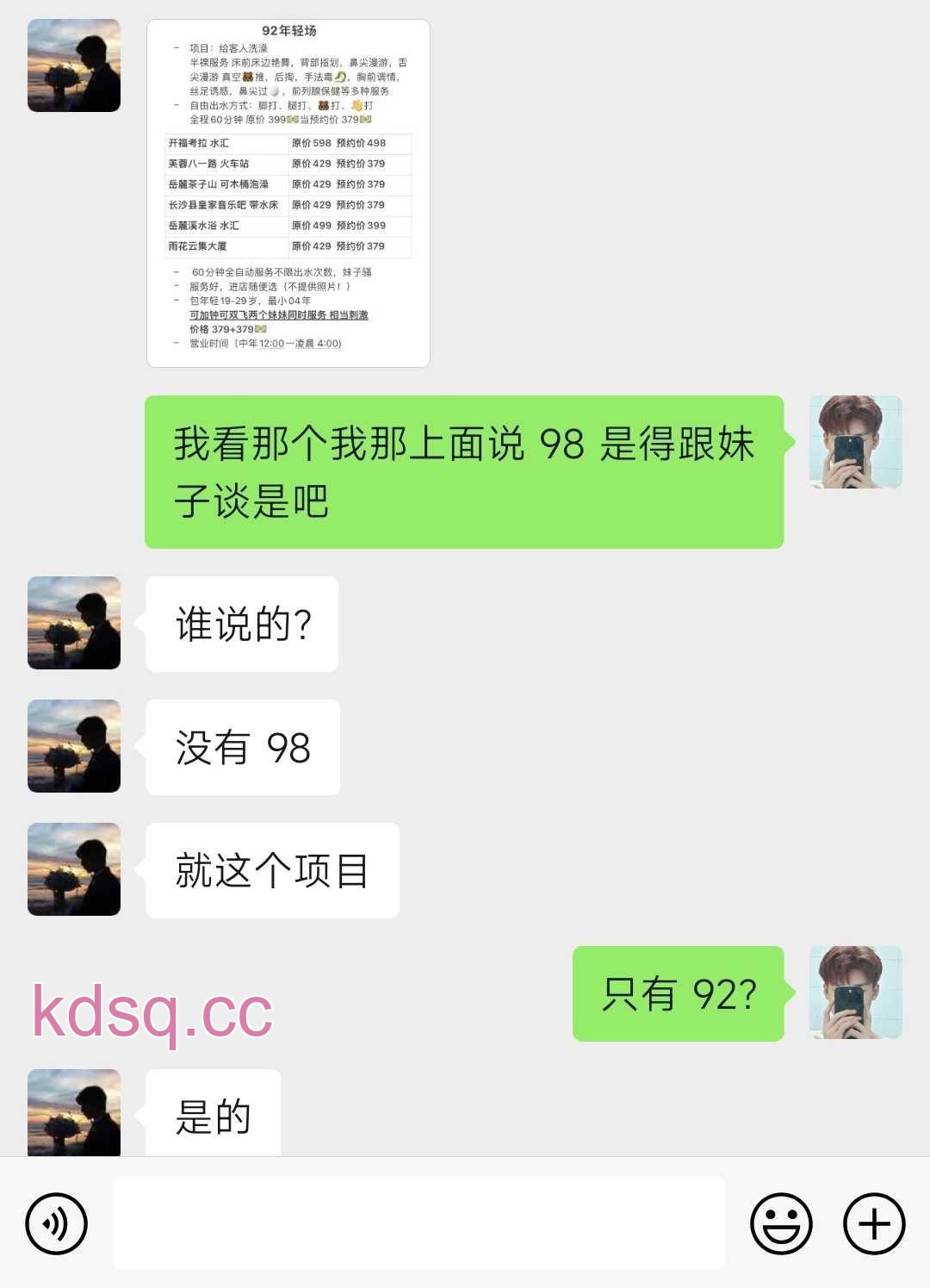This screenshot has height=1288, width=930.
Task: Open contact avatar beside "谁说的?" message
Action: click(74, 623)
